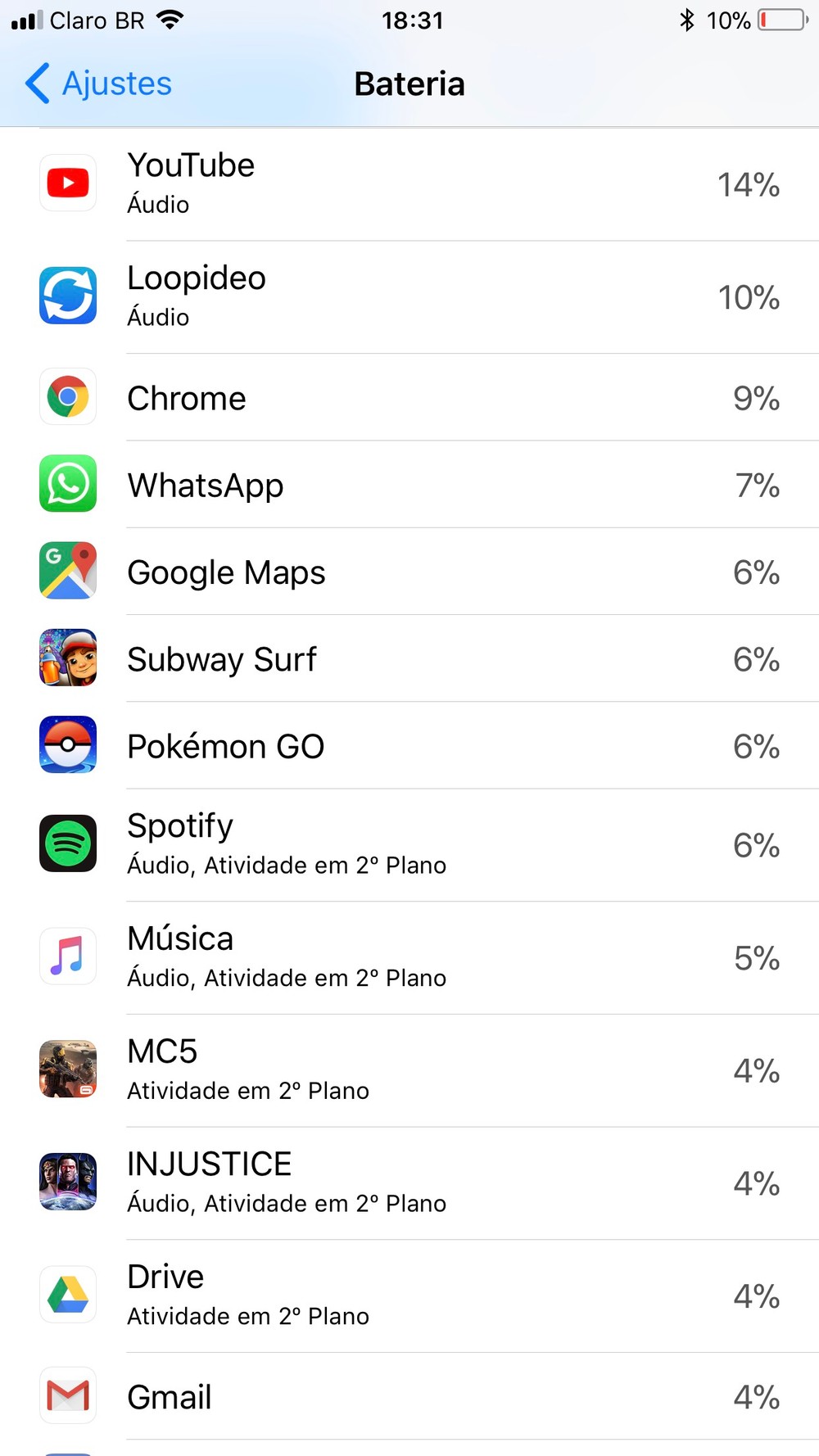The width and height of the screenshot is (819, 1456).
Task: Select the Spotify usage row
Action: 409,844
